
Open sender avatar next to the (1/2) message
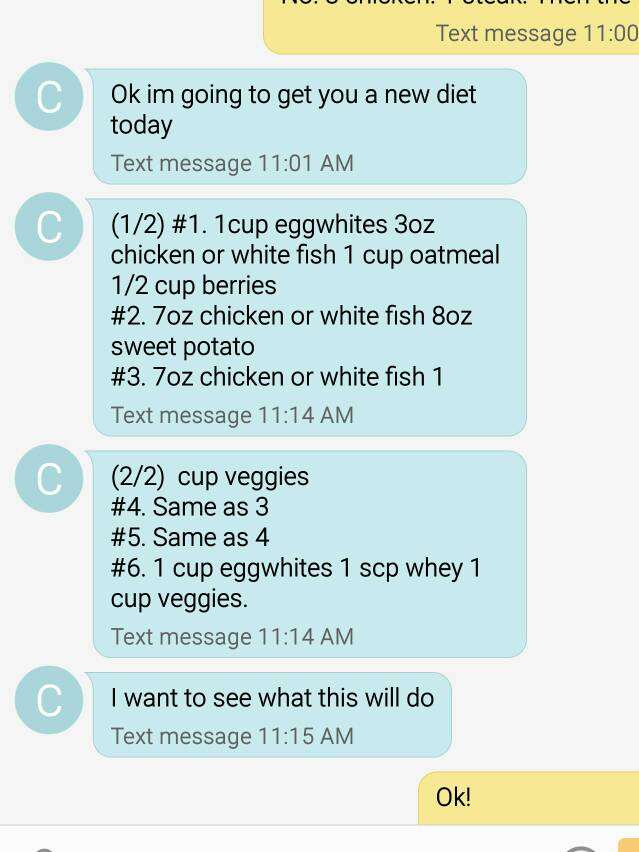(48, 227)
